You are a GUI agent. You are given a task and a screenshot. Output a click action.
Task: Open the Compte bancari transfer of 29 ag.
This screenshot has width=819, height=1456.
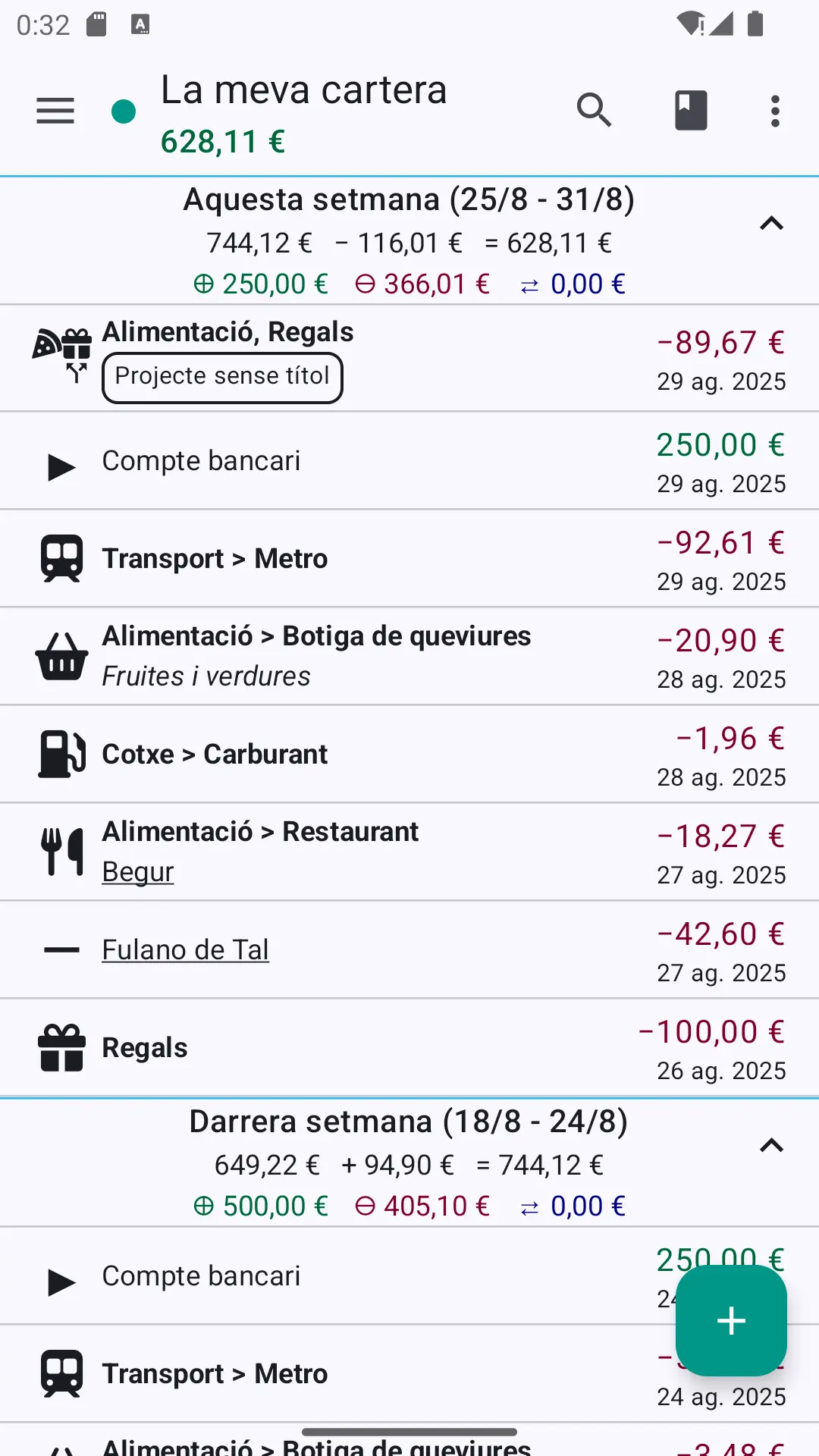(x=409, y=461)
